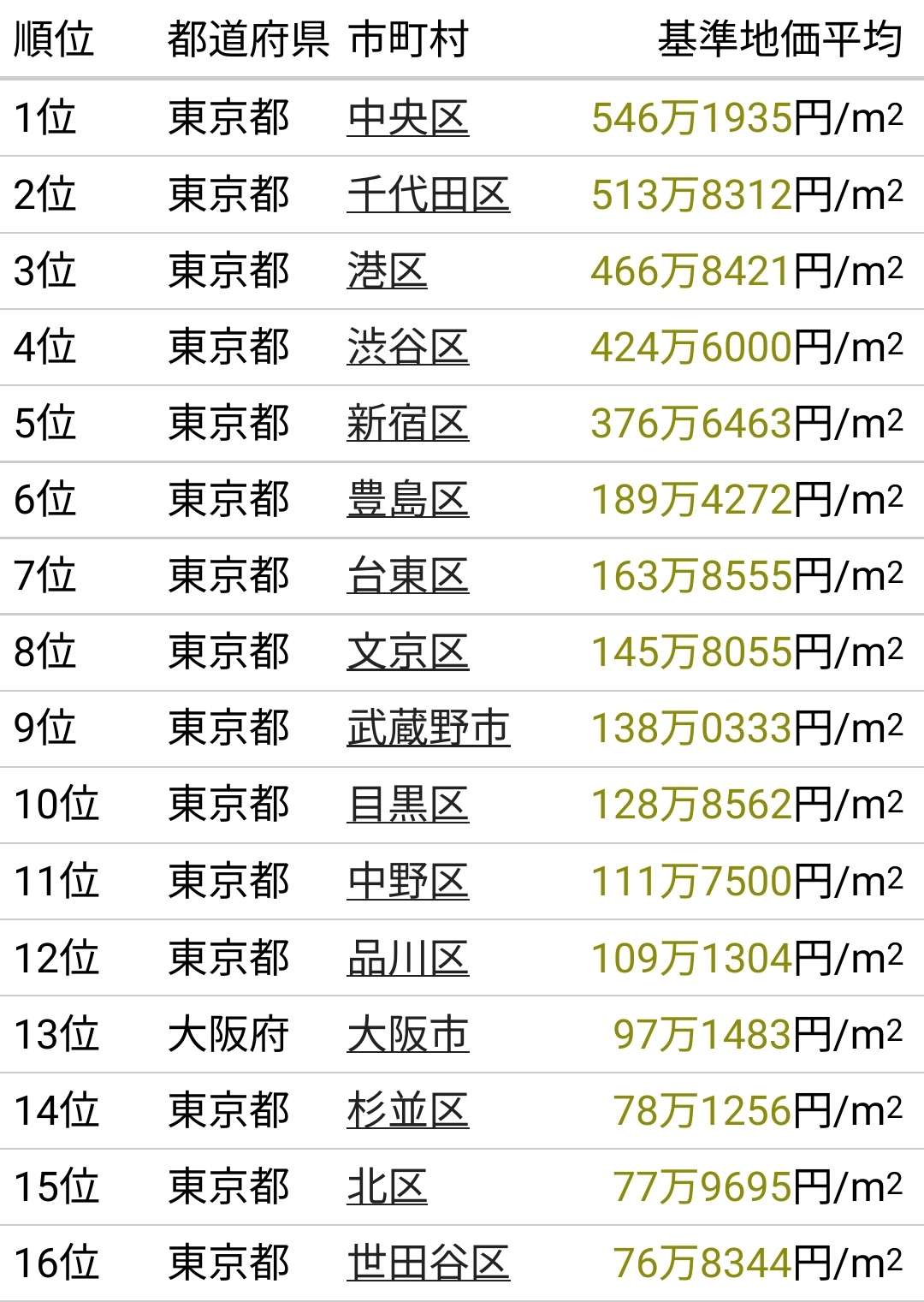Open the 武蔵野市 link
This screenshot has width=924, height=1302.
(428, 728)
